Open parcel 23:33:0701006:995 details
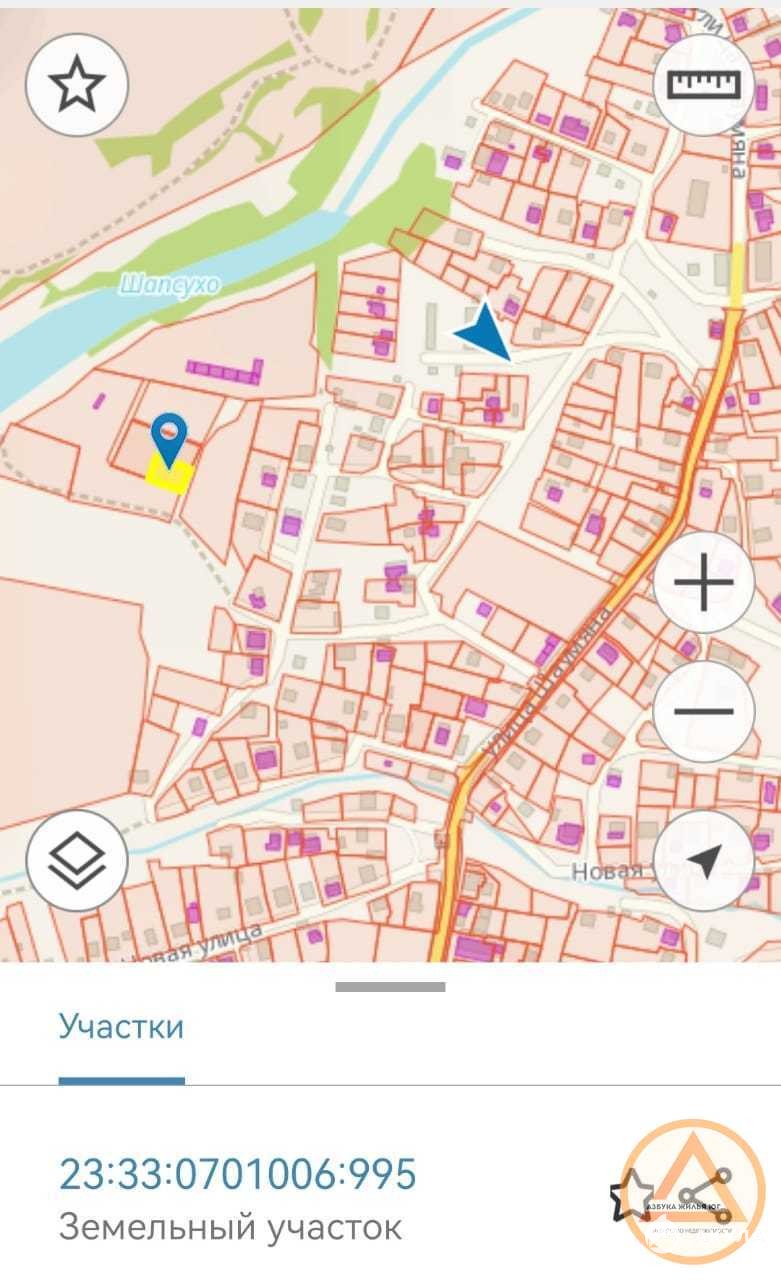Viewport: 781px width, 1280px height. [x=237, y=1173]
